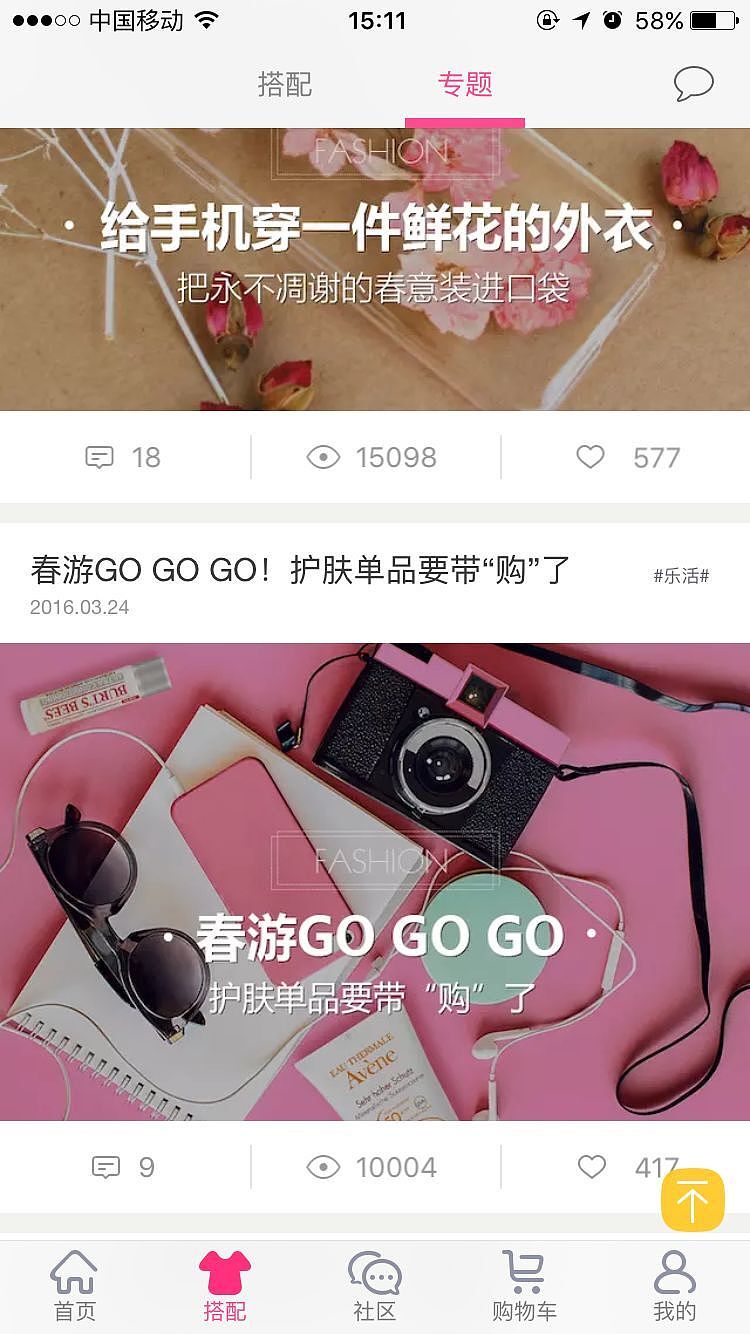Image resolution: width=750 pixels, height=1334 pixels.
Task: Switch to the 搭配 tab at top
Action: 284,86
